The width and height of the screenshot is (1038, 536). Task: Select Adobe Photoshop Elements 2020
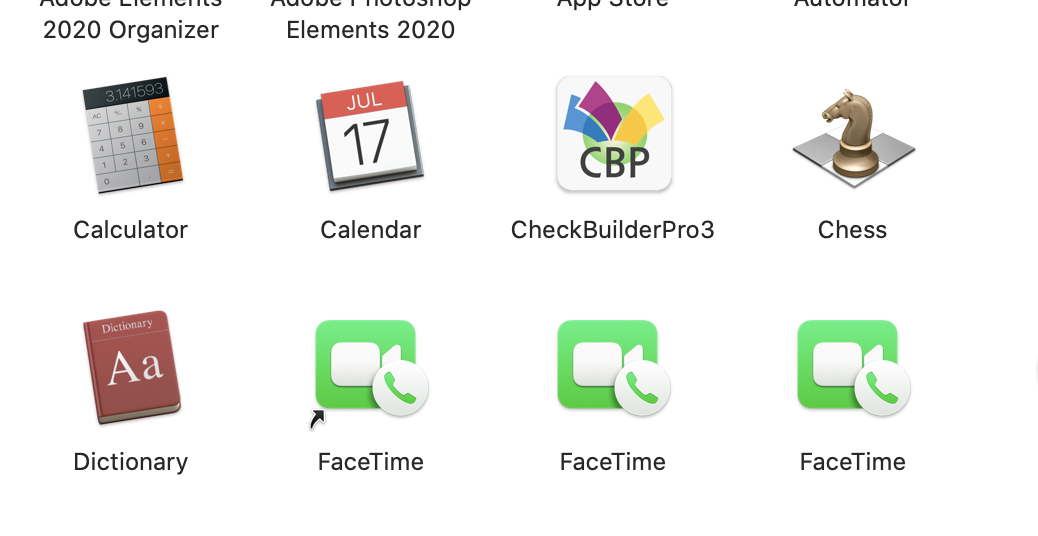tap(370, 20)
